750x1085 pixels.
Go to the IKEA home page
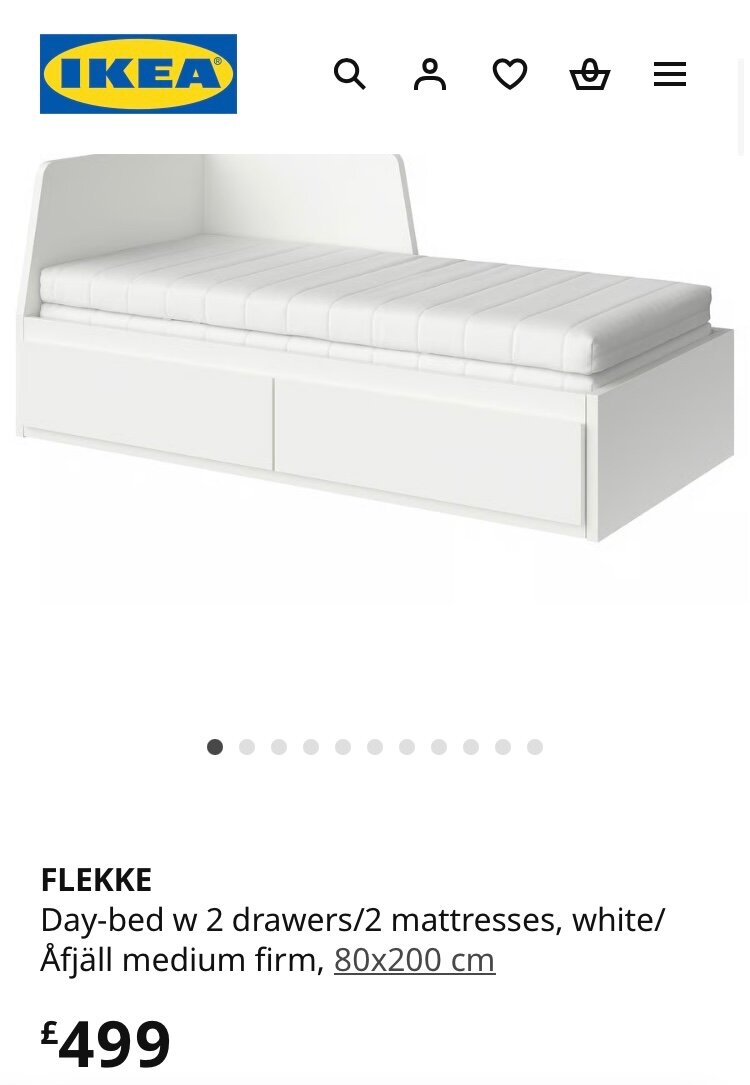click(x=138, y=74)
